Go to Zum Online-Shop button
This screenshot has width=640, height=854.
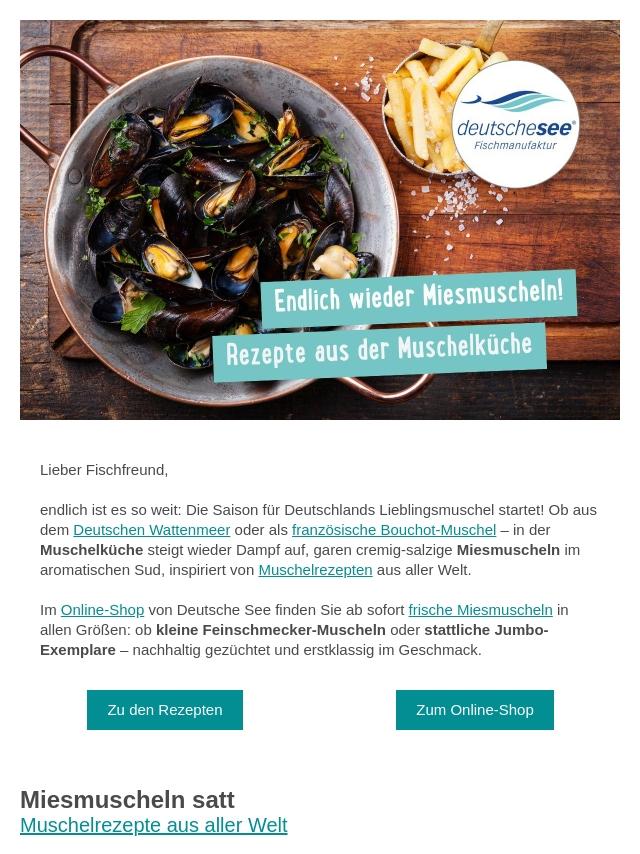pyautogui.click(x=474, y=710)
